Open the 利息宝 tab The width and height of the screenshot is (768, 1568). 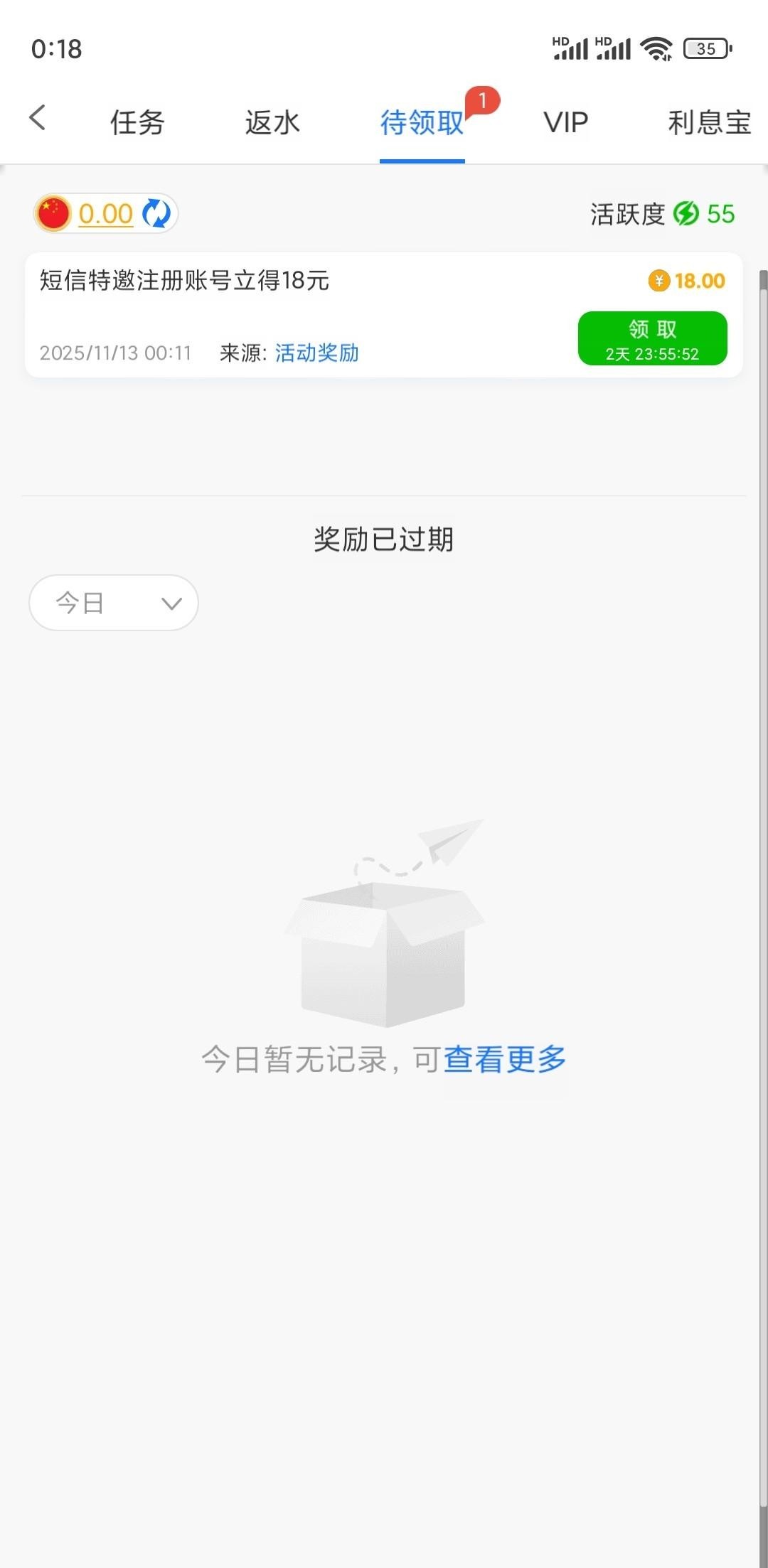pos(709,122)
